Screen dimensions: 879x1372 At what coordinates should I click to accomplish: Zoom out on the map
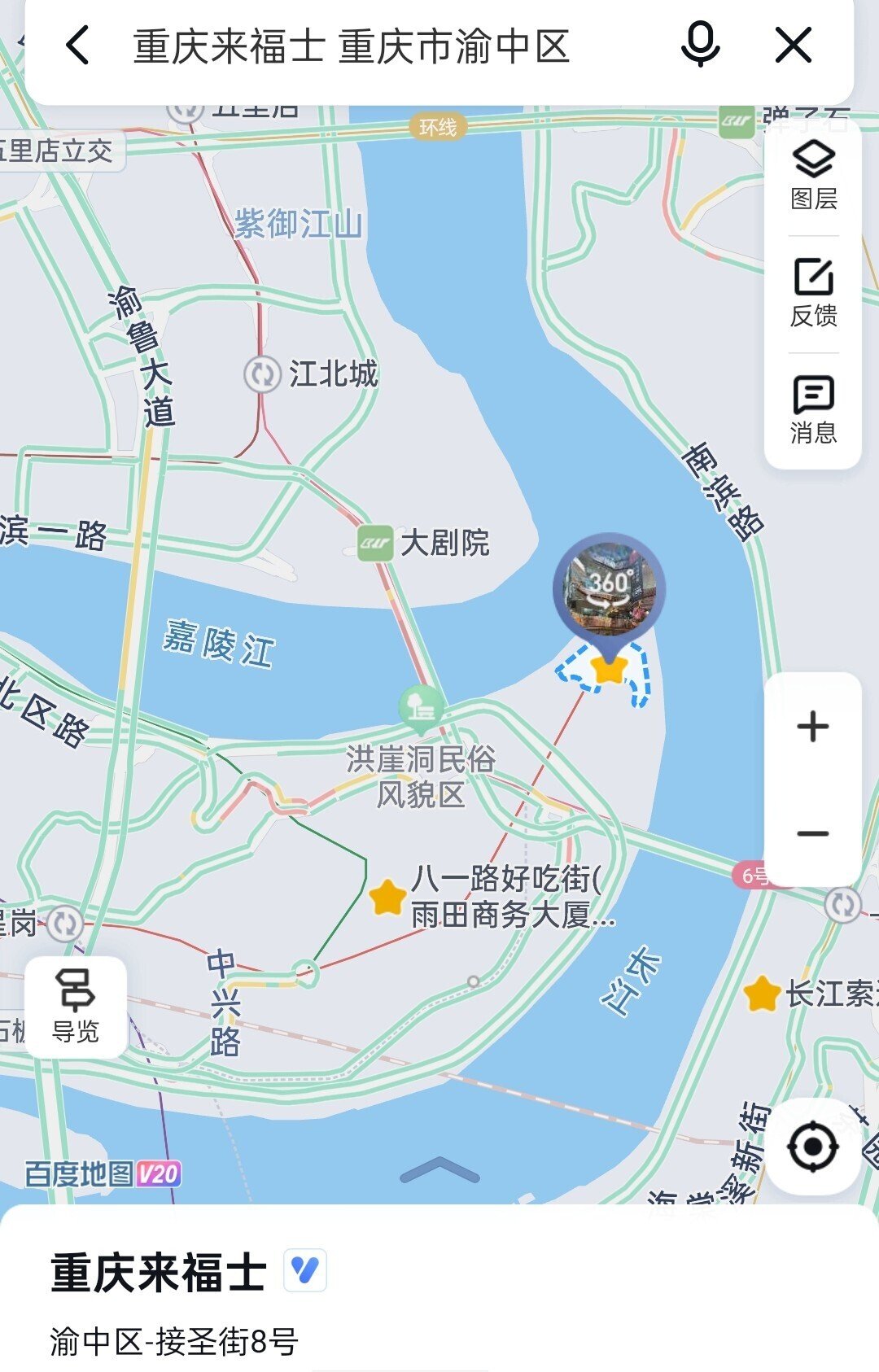[812, 833]
